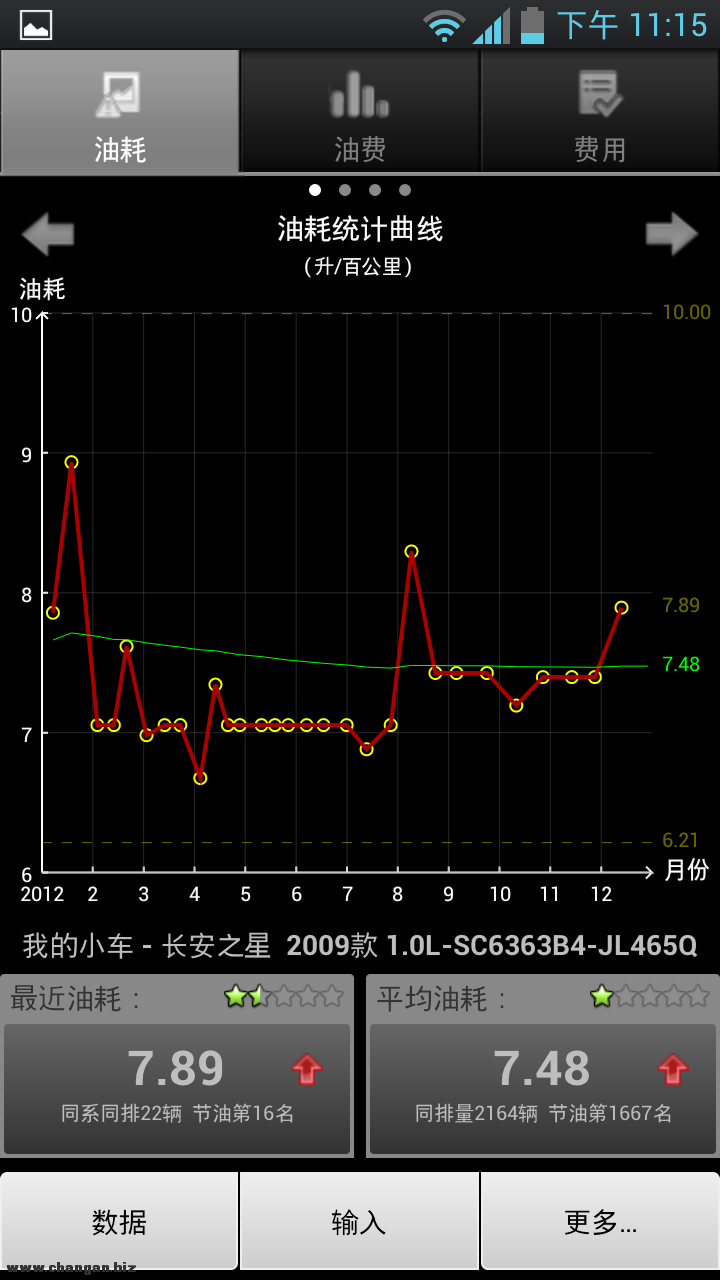Select the 油耗 tab
The image size is (720, 1280).
coord(120,112)
